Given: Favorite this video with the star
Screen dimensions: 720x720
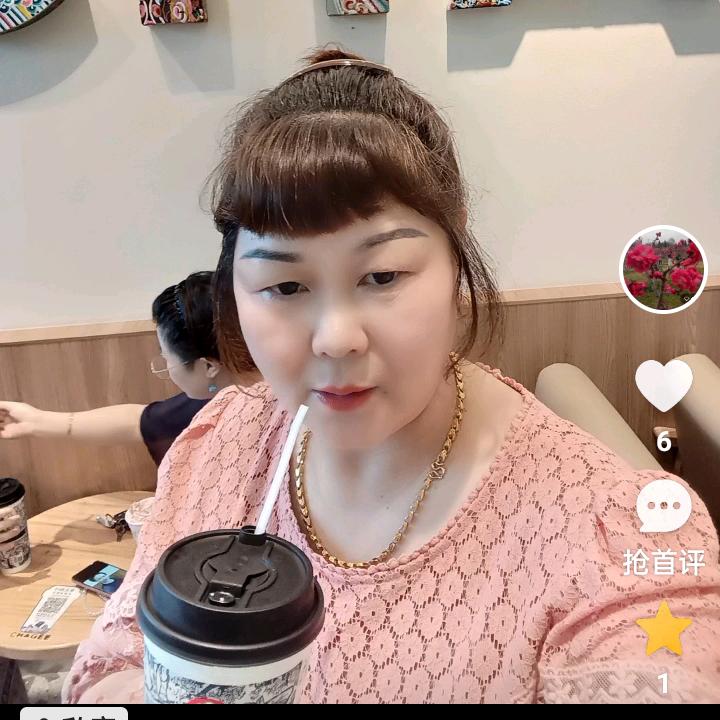Looking at the screenshot, I should (664, 629).
